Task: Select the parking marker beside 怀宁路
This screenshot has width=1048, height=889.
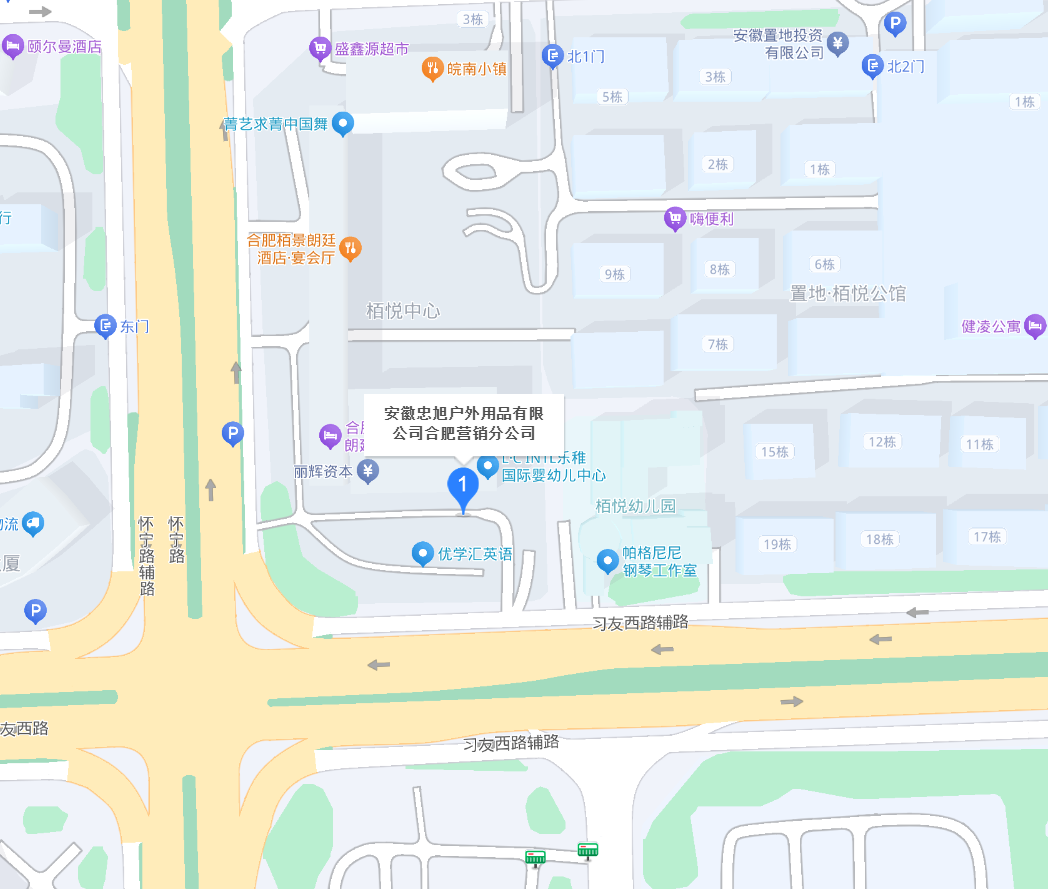Action: (x=233, y=434)
